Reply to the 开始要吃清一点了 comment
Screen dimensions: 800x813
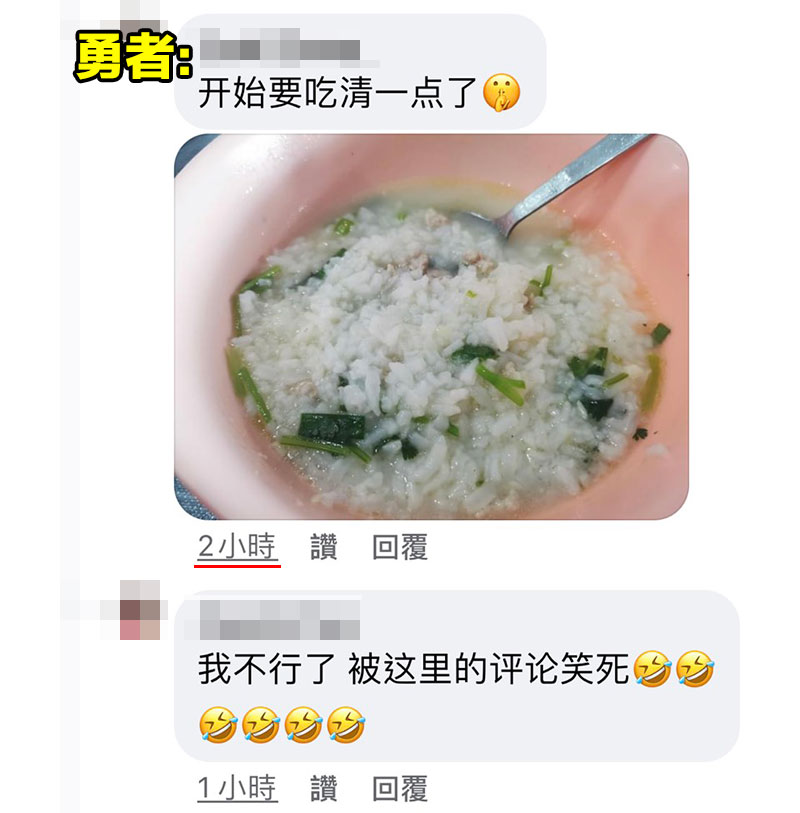[400, 548]
